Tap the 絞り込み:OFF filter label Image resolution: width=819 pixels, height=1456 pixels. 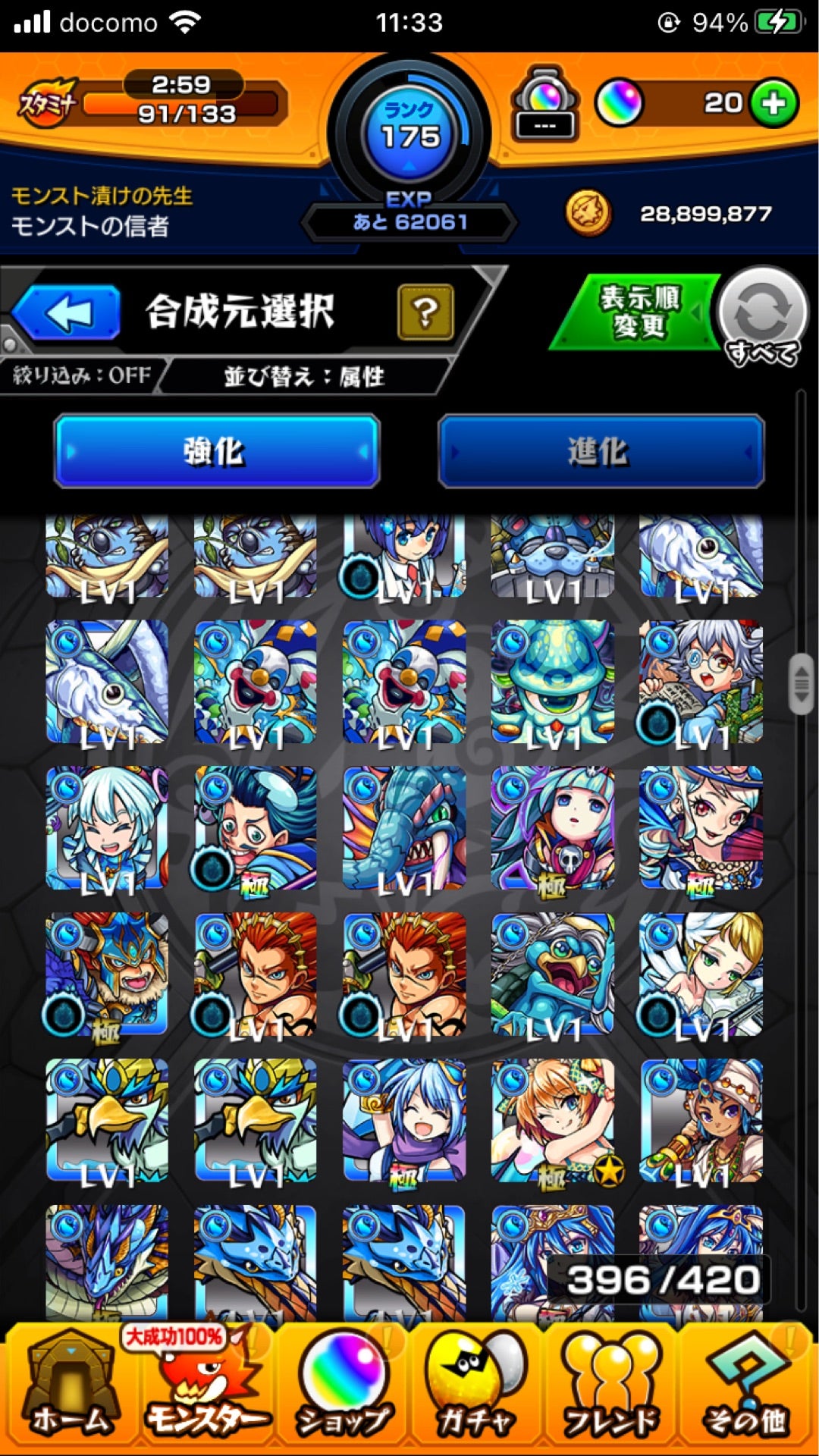coord(82,375)
